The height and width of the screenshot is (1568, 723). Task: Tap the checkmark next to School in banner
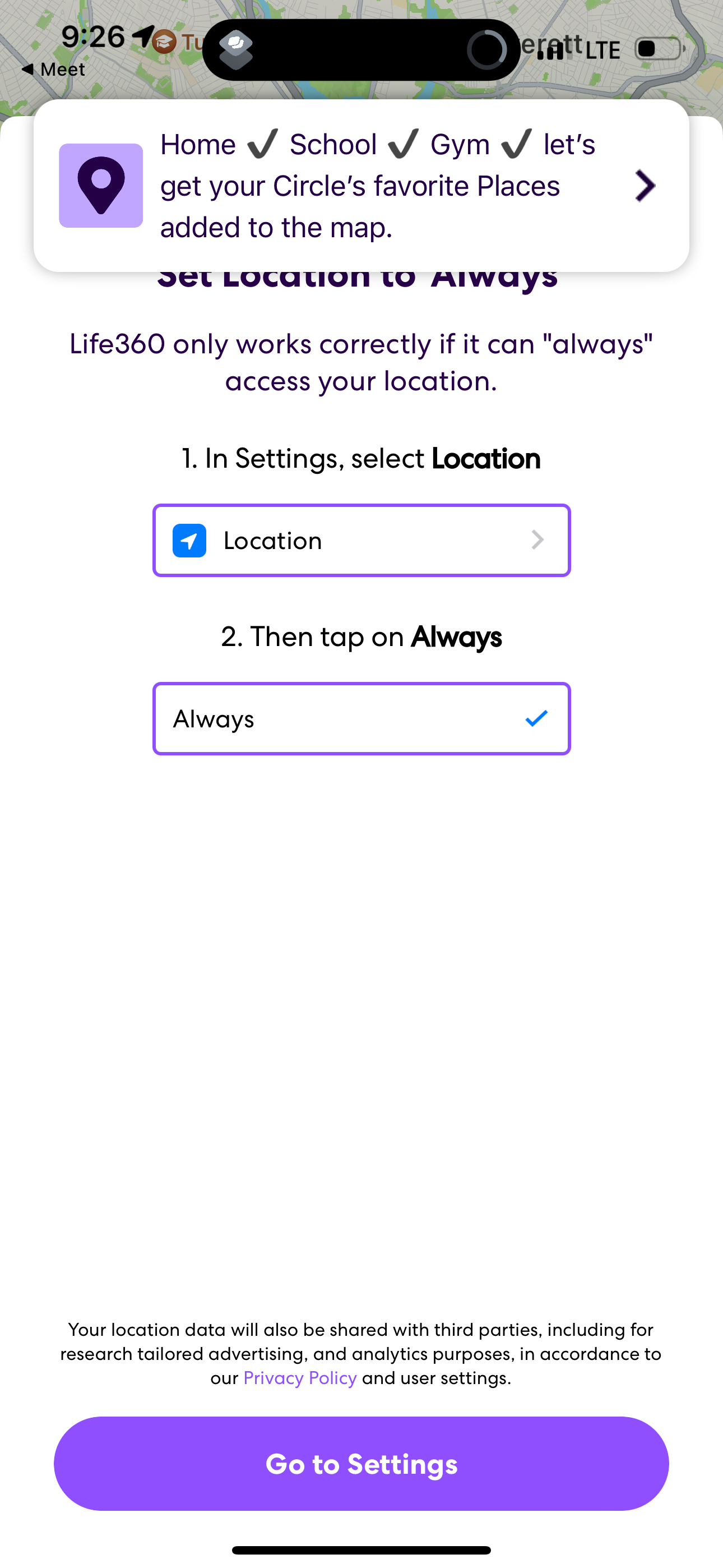click(x=404, y=144)
